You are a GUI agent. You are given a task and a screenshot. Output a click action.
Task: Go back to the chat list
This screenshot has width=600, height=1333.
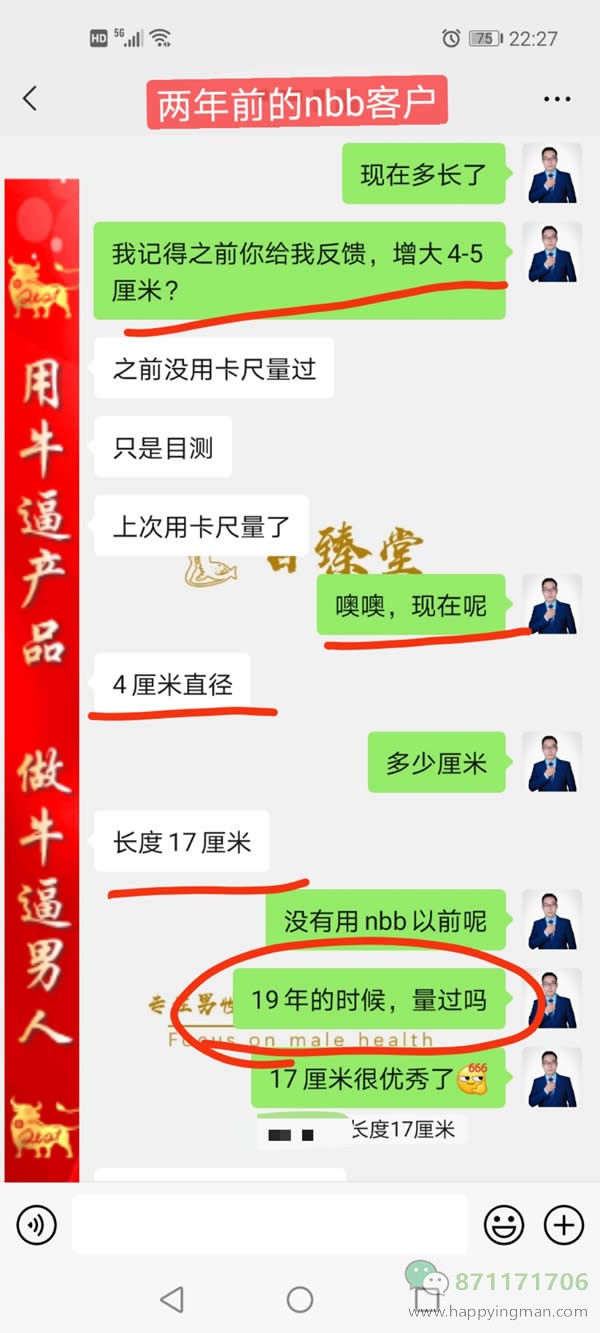30,98
